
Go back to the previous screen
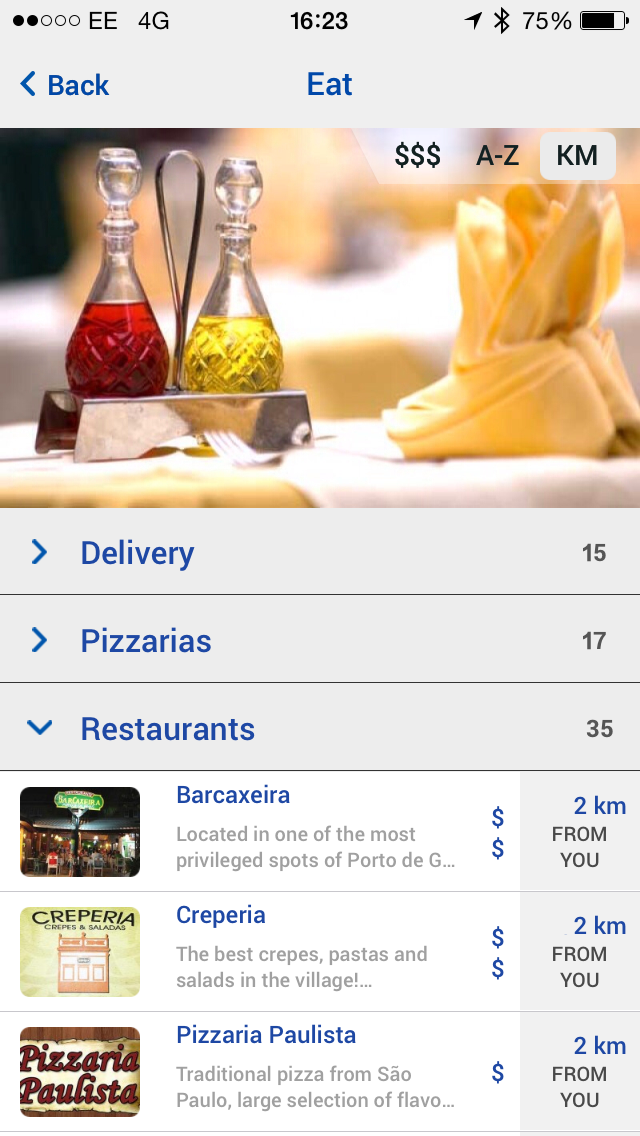65,85
